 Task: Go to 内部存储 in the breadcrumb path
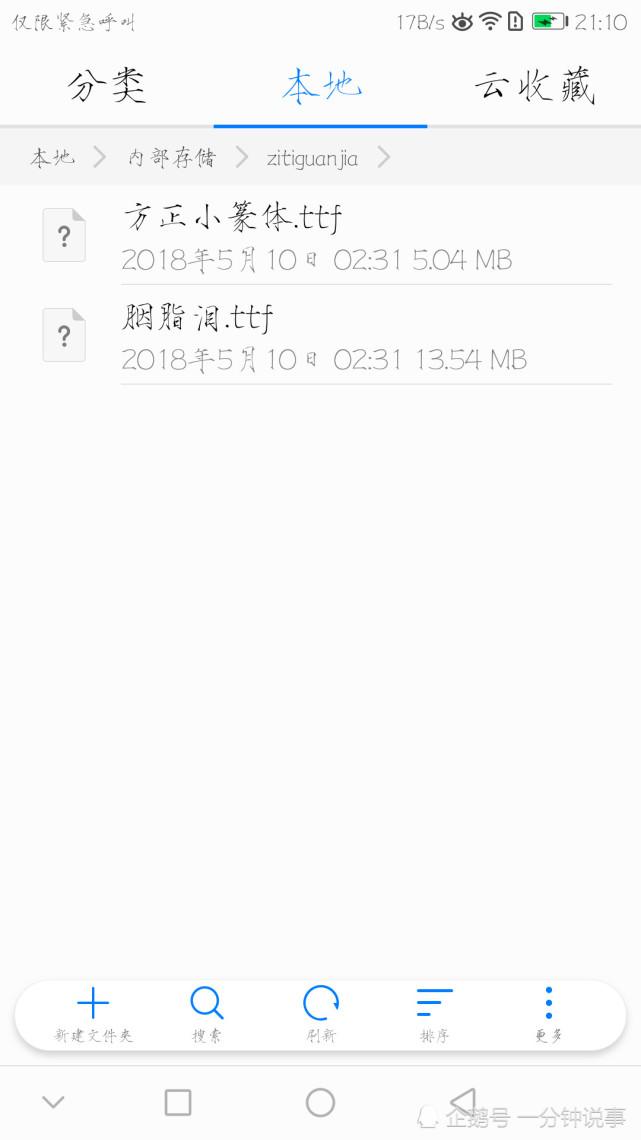click(x=171, y=157)
